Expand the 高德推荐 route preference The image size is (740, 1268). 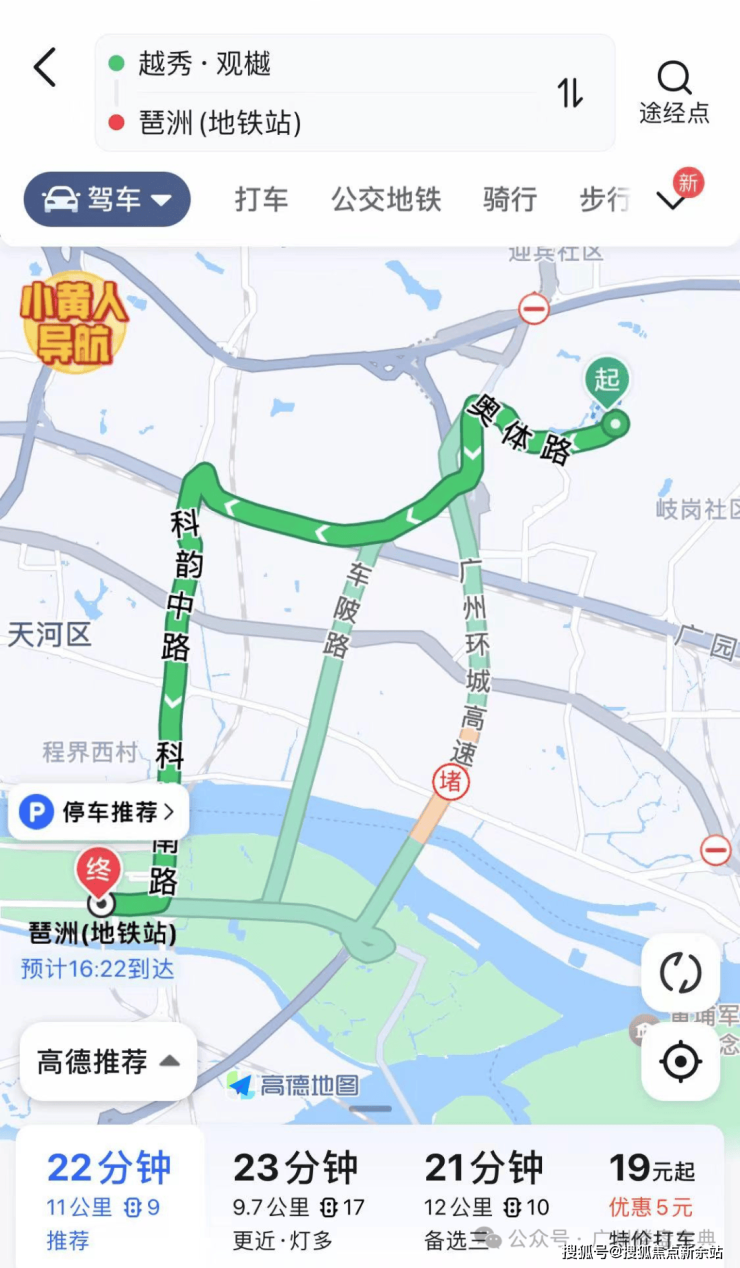pyautogui.click(x=108, y=1061)
